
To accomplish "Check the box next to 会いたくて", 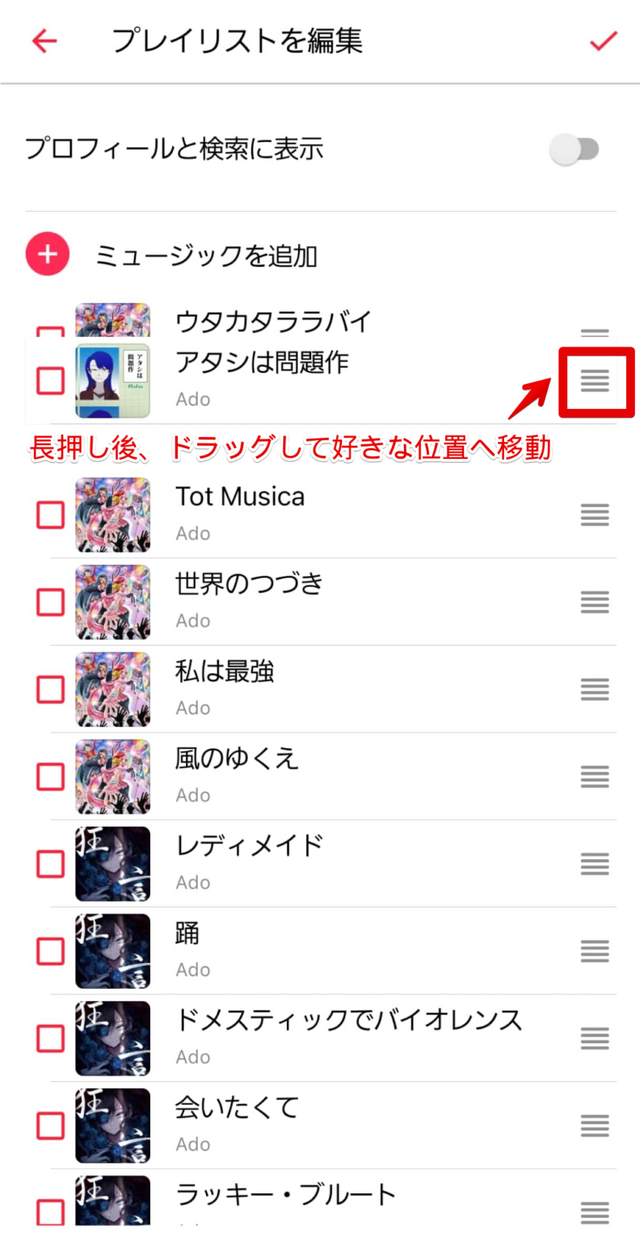I will (x=50, y=1125).
